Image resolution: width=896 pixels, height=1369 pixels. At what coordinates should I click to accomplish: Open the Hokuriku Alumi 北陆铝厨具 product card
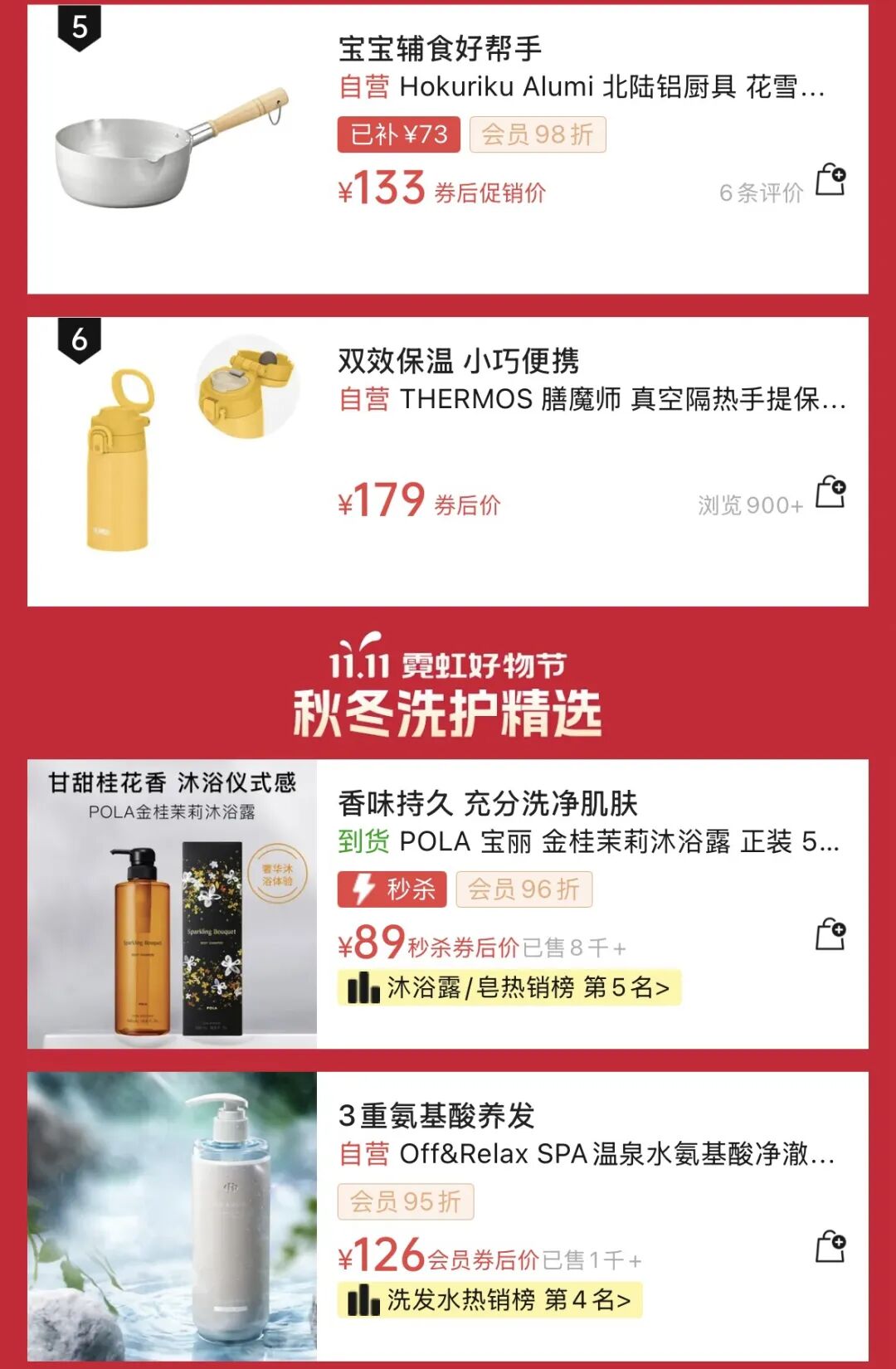click(x=581, y=86)
